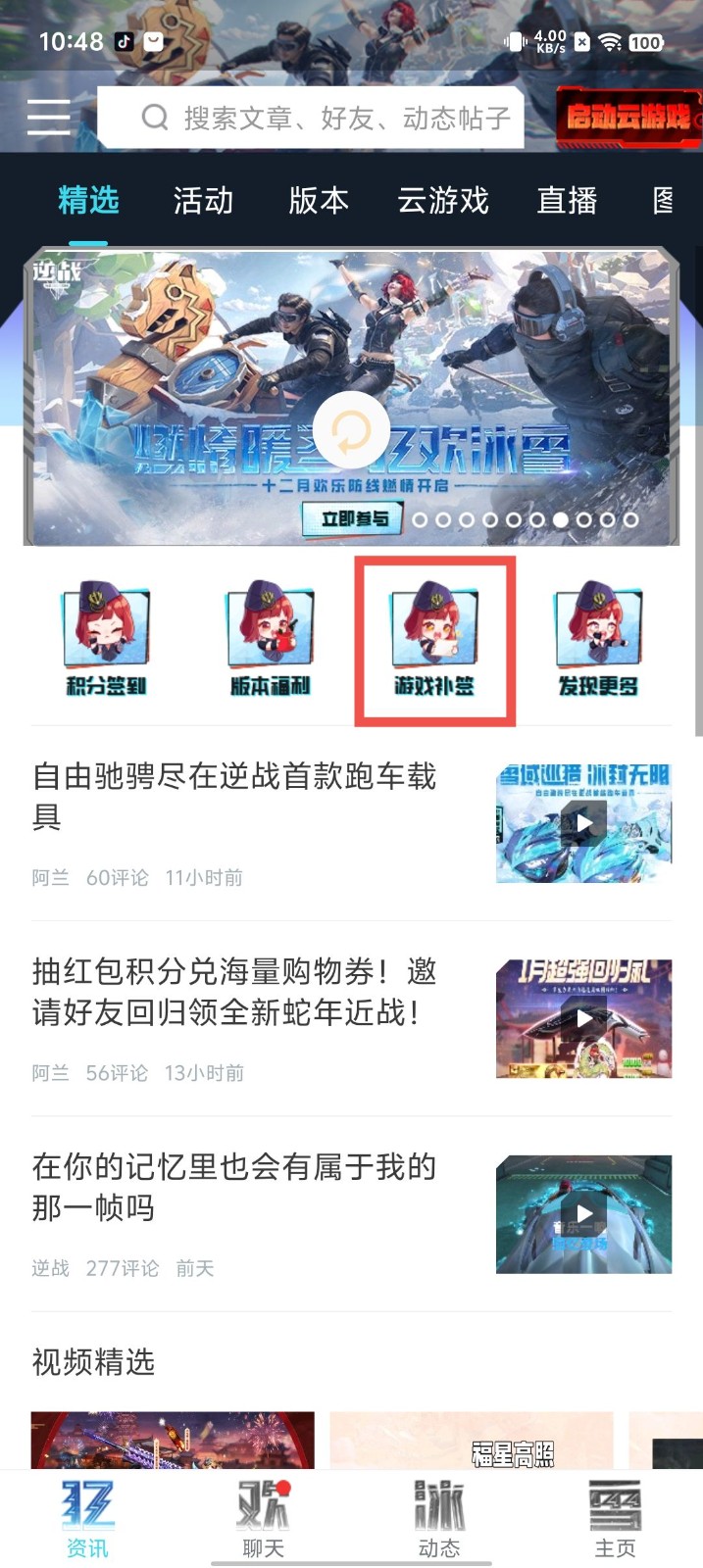The width and height of the screenshot is (703, 1568).
Task: Switch to the 活动 tab
Action: [203, 201]
